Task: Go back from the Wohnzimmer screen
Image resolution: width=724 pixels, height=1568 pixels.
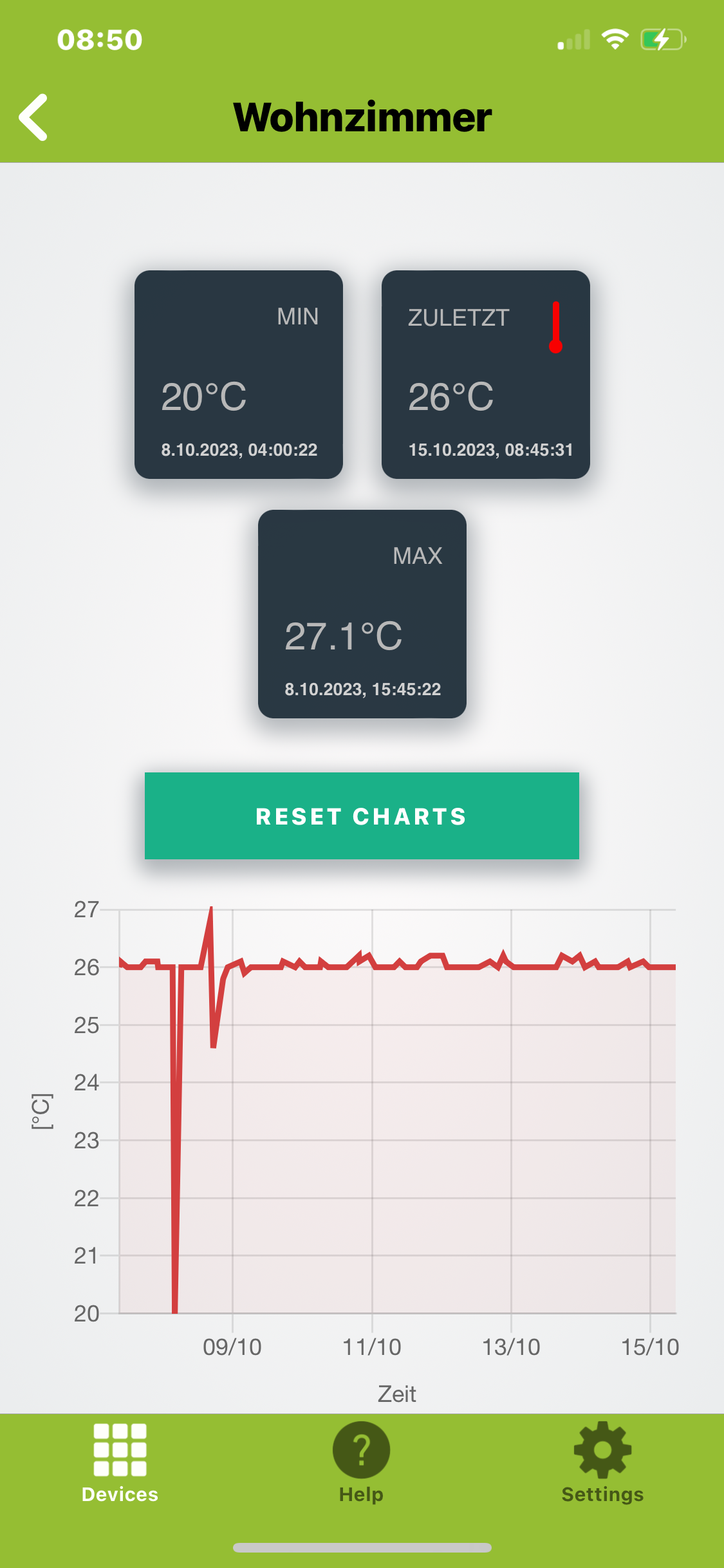Action: coord(33,117)
